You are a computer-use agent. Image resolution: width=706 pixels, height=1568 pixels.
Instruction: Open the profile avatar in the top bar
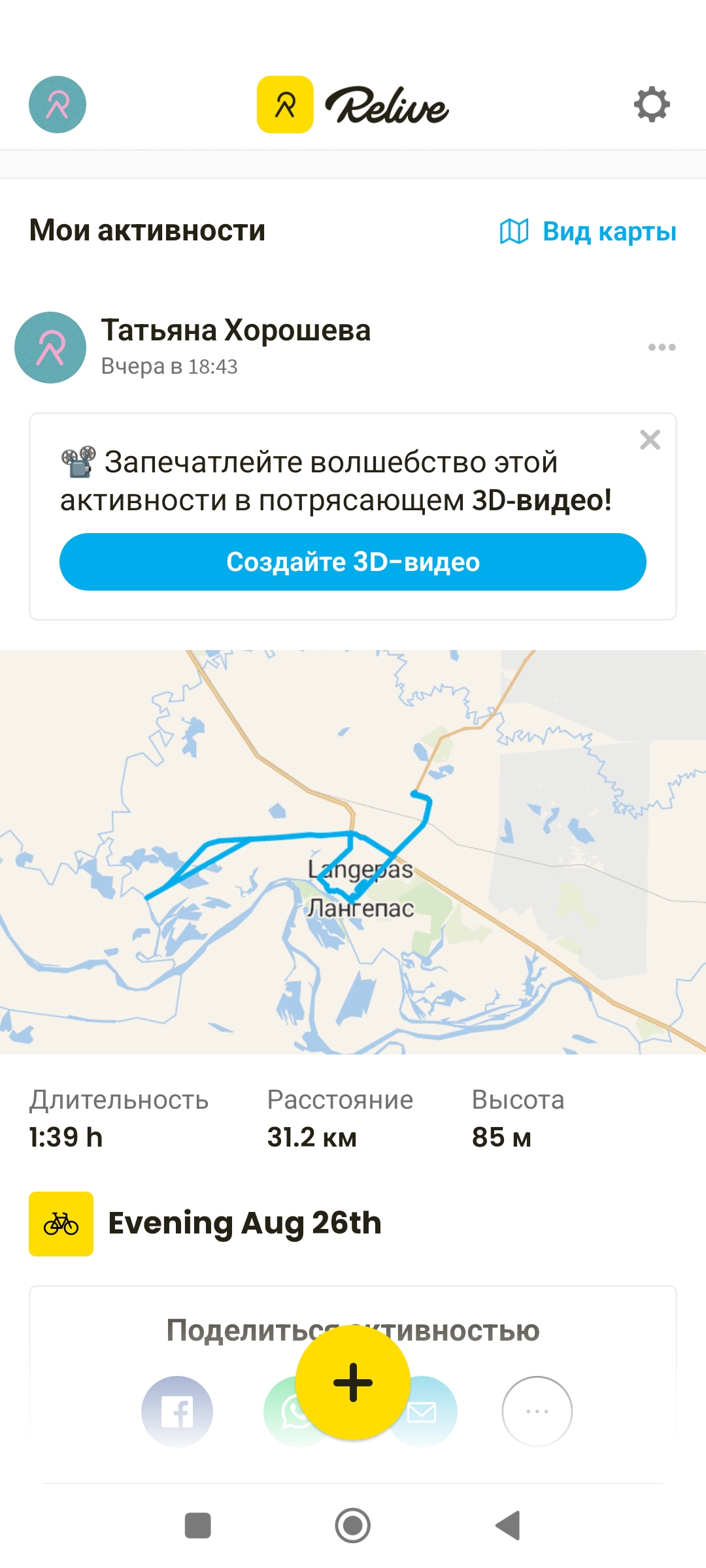58,105
